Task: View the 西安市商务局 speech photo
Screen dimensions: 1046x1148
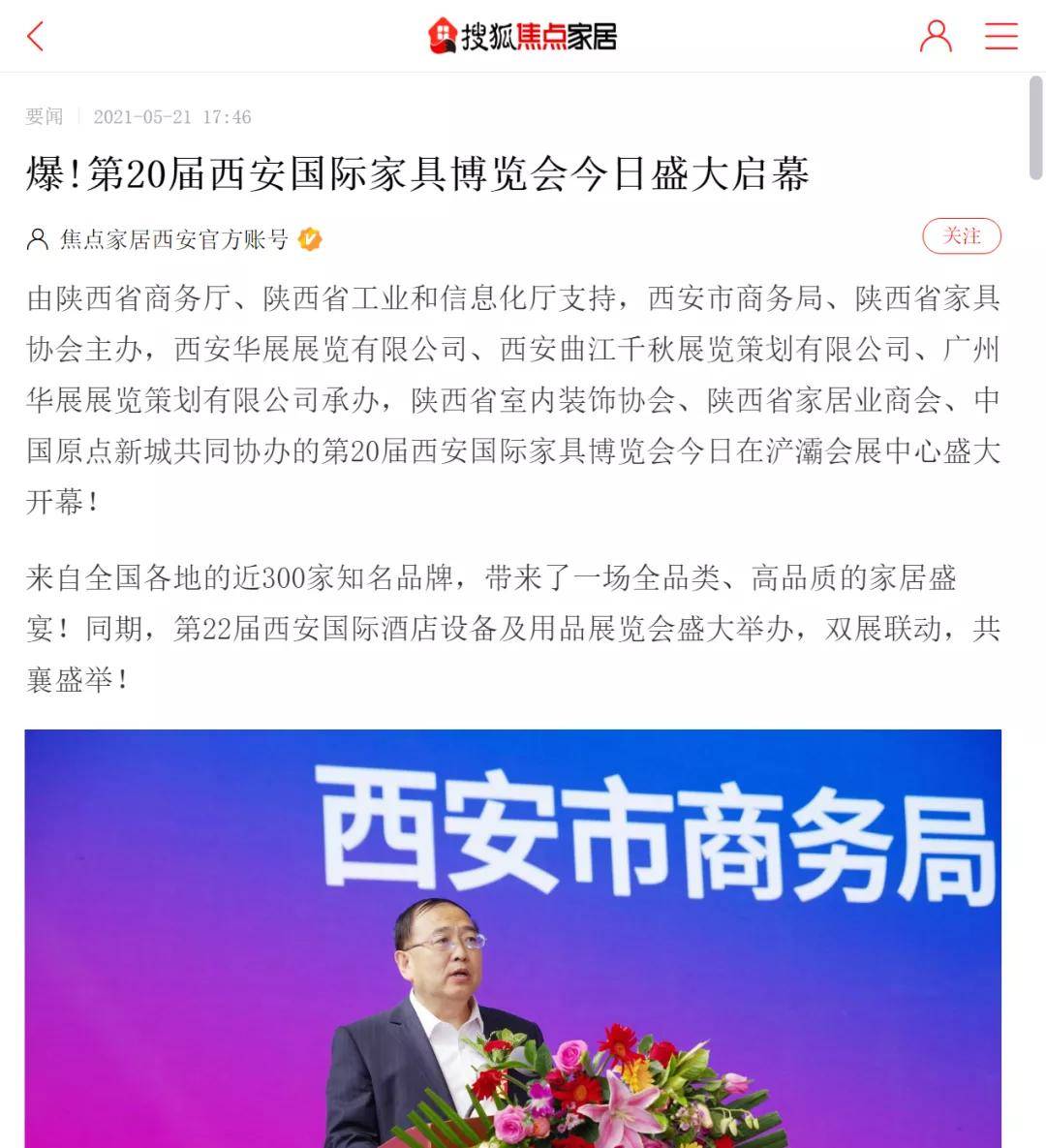Action: pos(513,938)
